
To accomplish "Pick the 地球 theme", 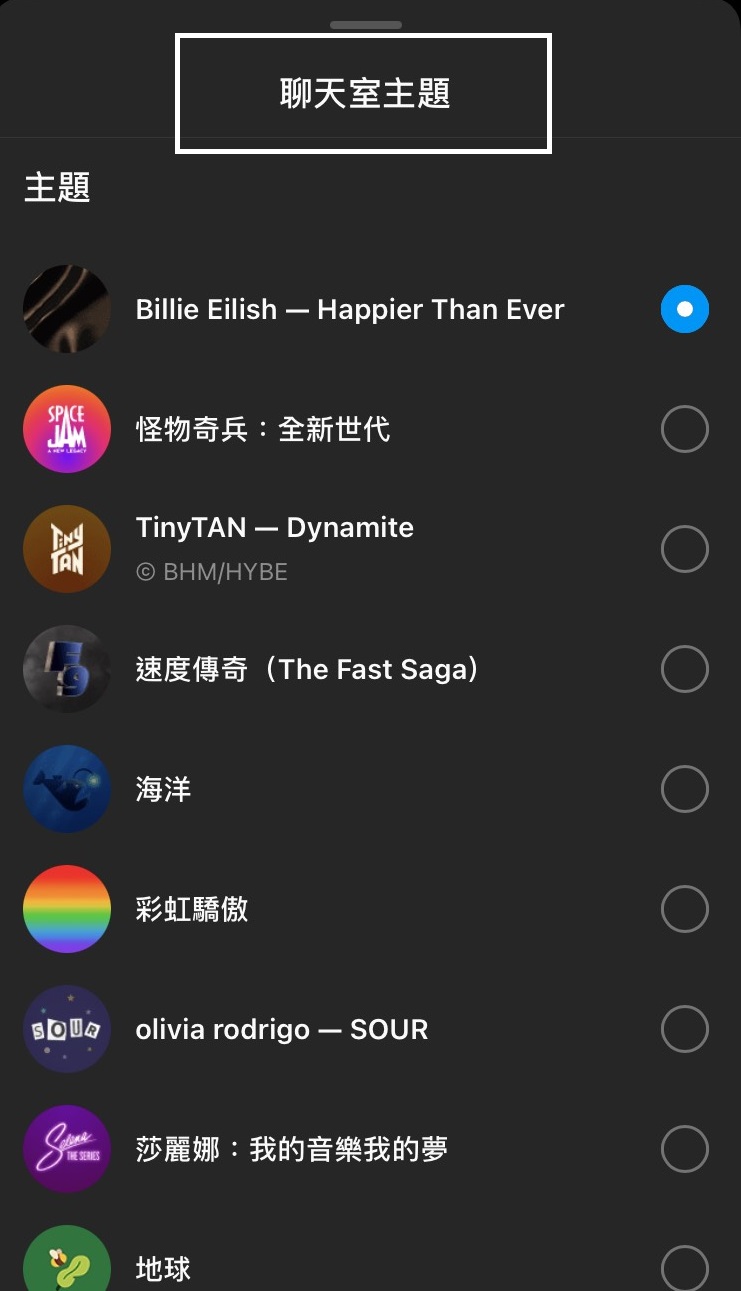I will click(x=684, y=1268).
